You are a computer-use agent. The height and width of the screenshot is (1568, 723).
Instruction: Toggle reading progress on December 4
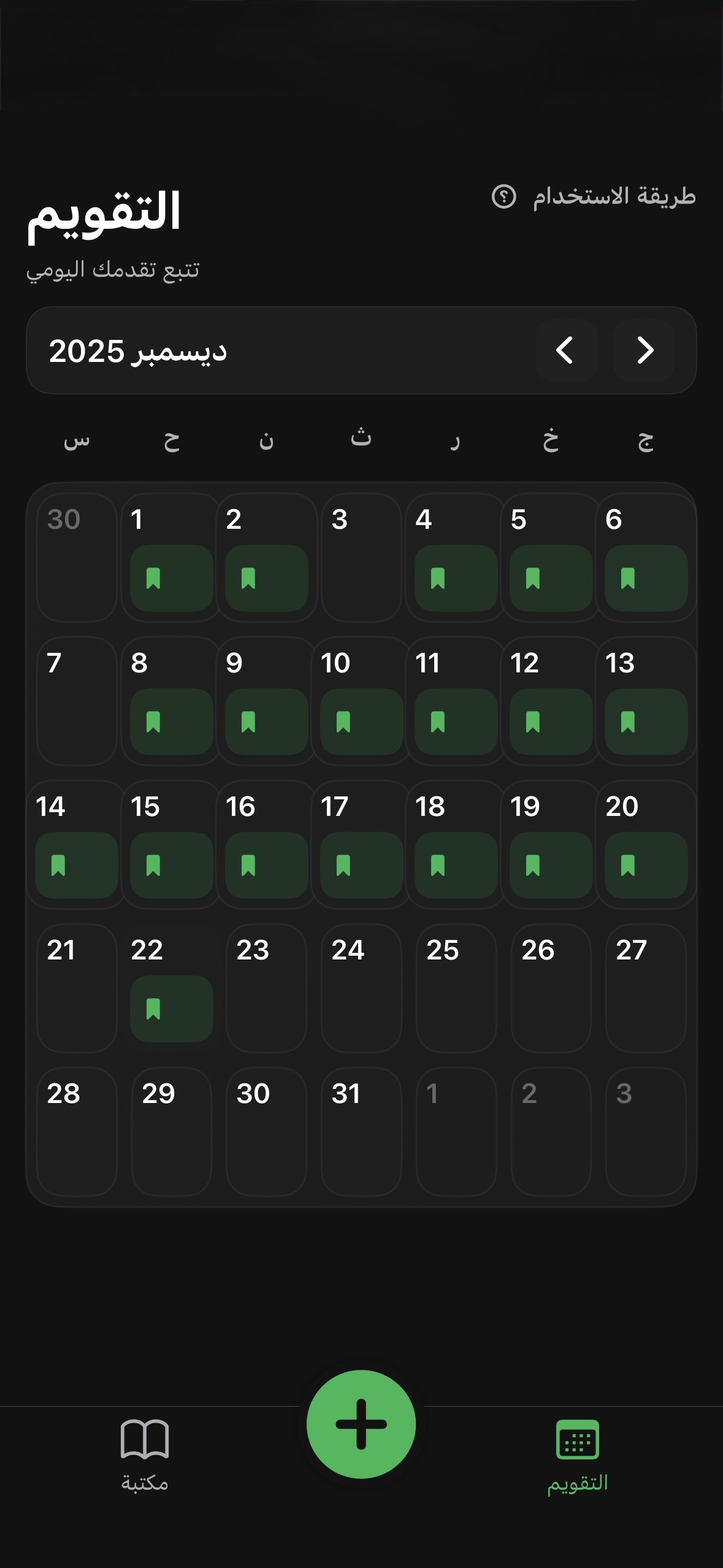coord(438,578)
